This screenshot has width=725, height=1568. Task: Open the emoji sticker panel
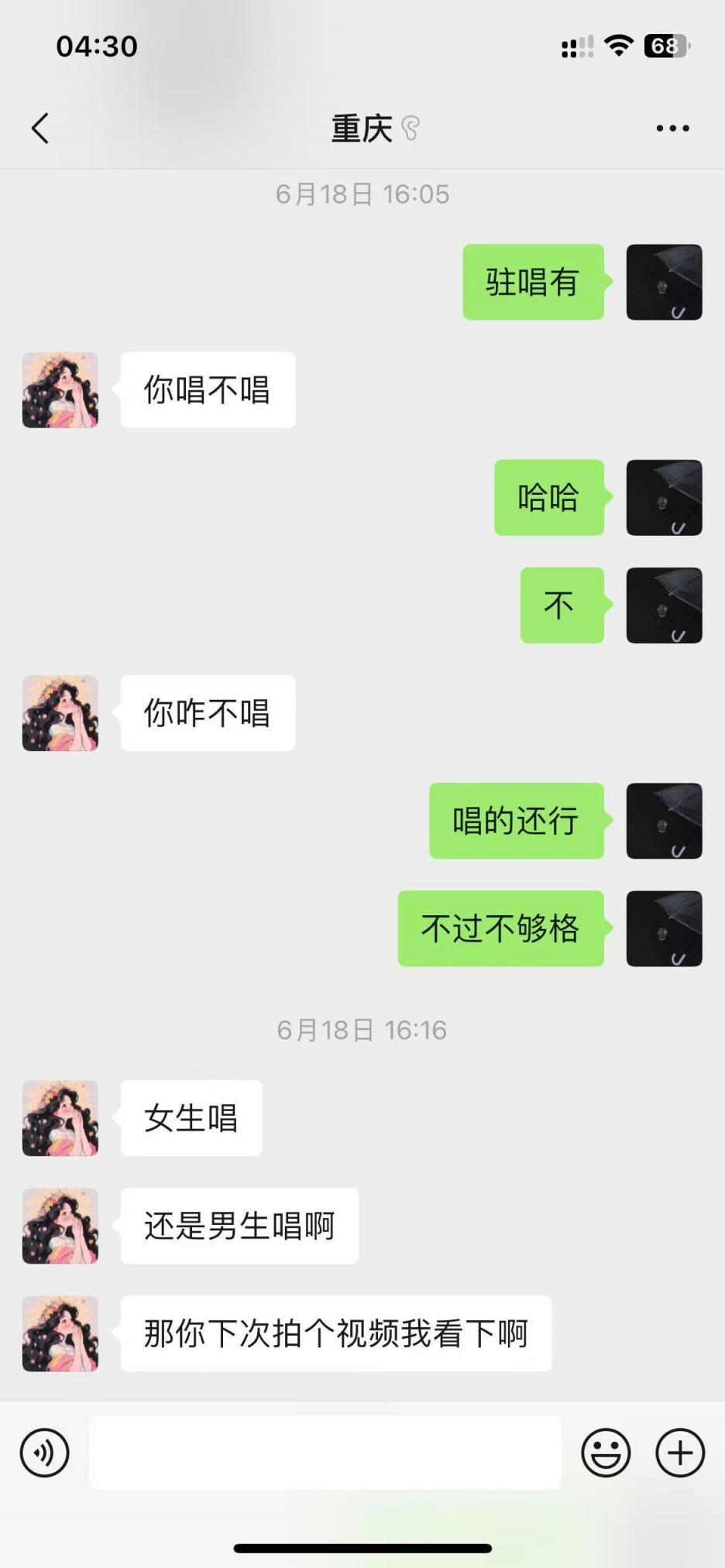606,1453
